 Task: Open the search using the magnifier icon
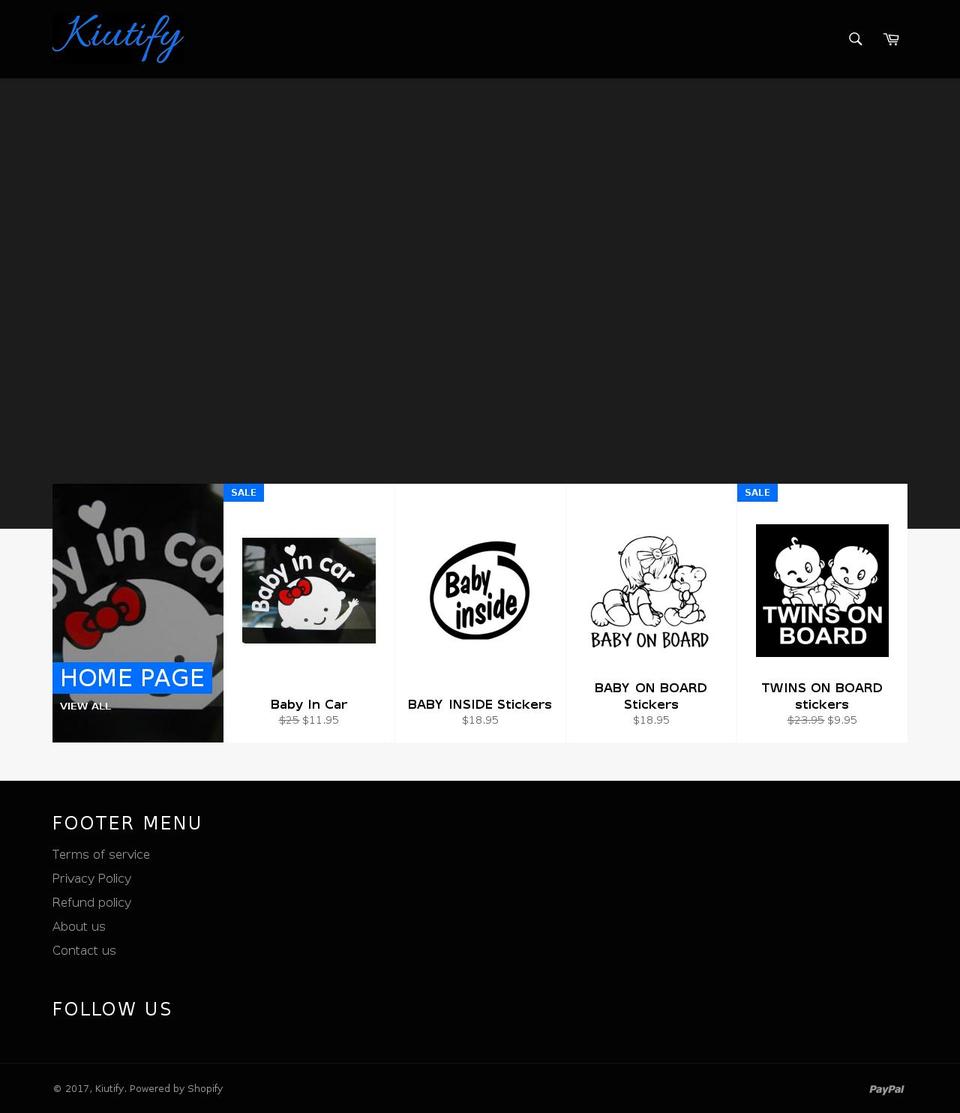click(x=854, y=39)
